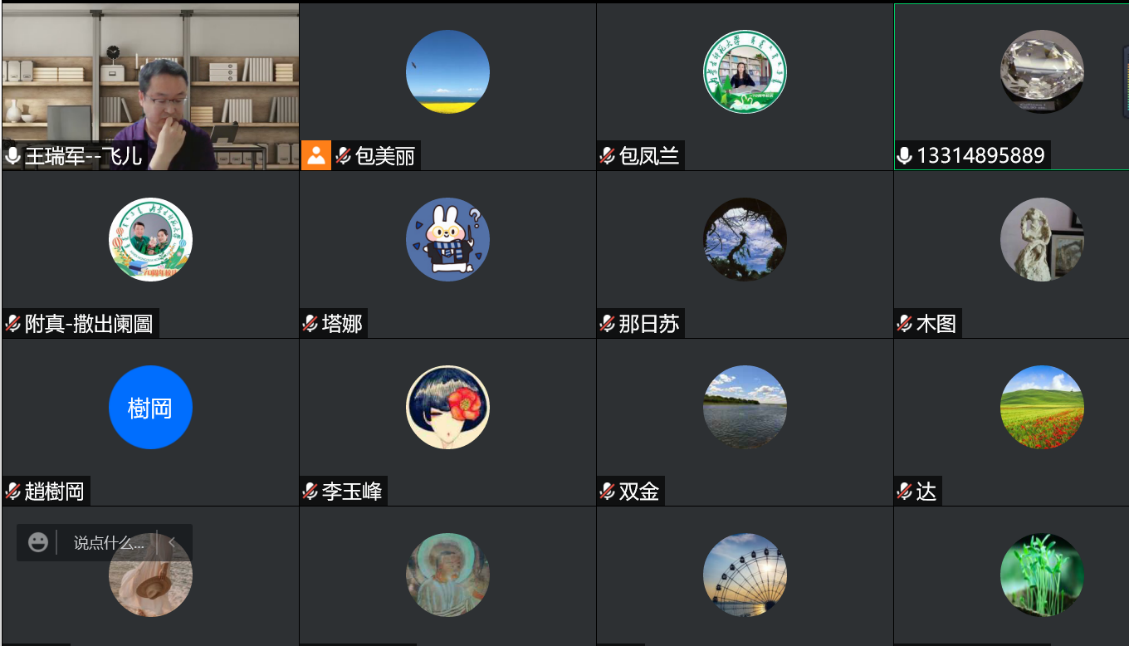Open 包凤兰's participant tile
This screenshot has height=646, width=1129.
744,86
